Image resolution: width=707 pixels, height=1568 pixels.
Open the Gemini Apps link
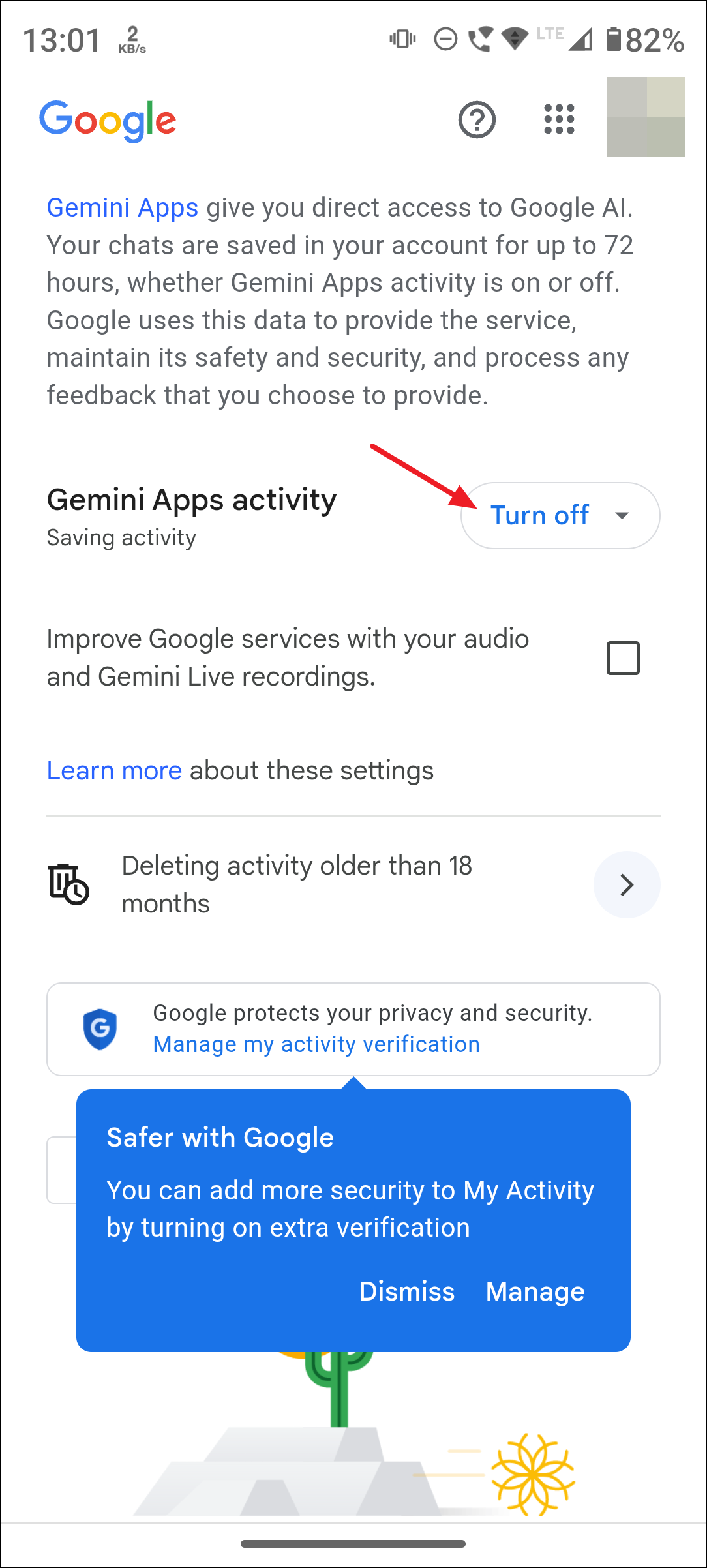123,207
